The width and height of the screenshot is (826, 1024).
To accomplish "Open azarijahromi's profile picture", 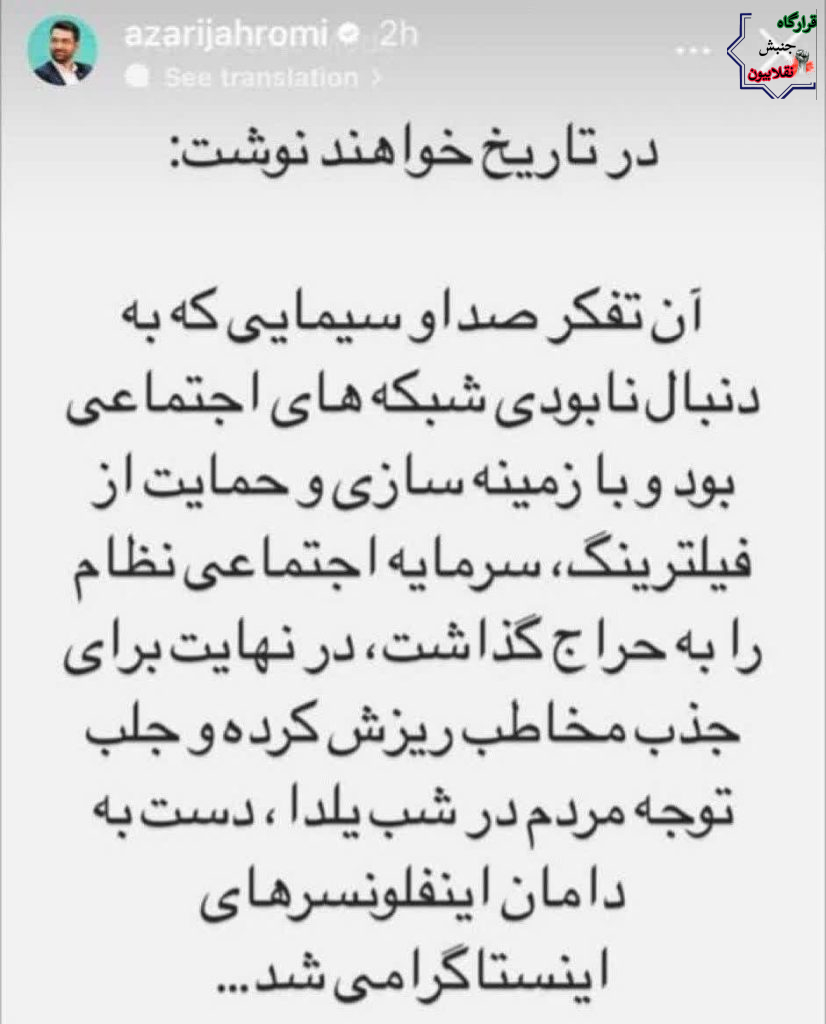I will pyautogui.click(x=62, y=51).
